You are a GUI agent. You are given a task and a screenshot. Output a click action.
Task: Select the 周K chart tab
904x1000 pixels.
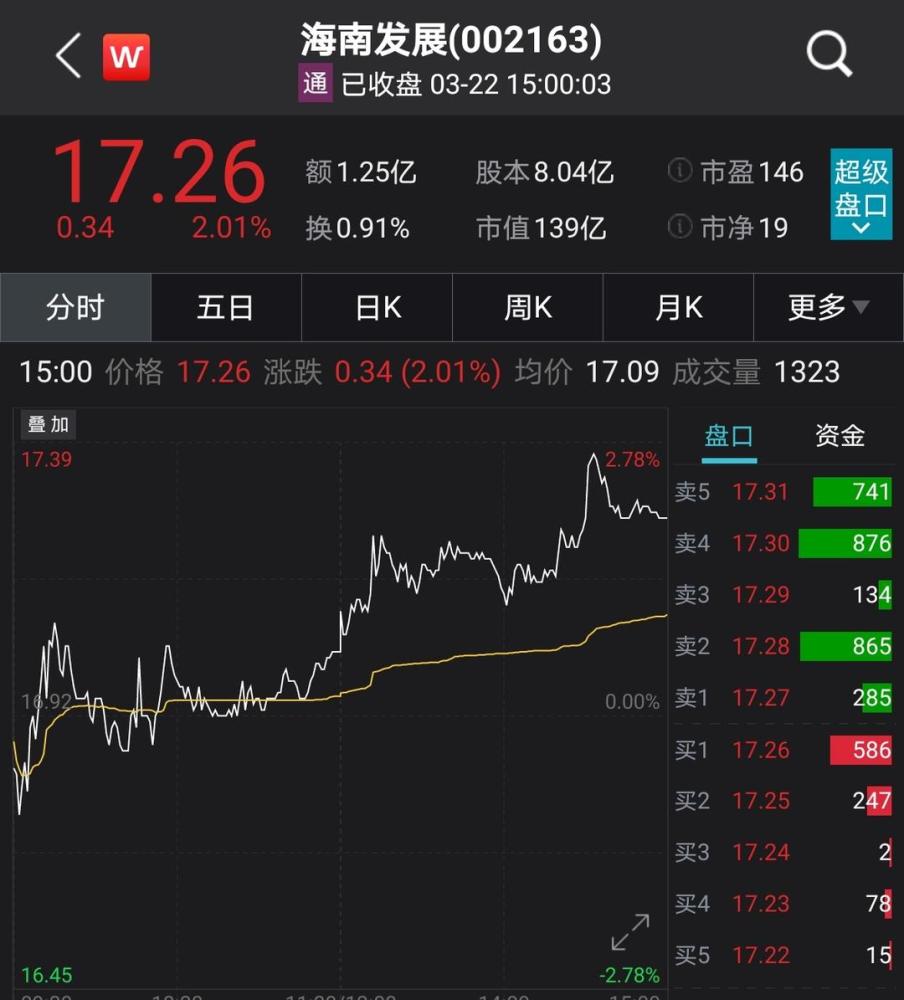pos(528,308)
